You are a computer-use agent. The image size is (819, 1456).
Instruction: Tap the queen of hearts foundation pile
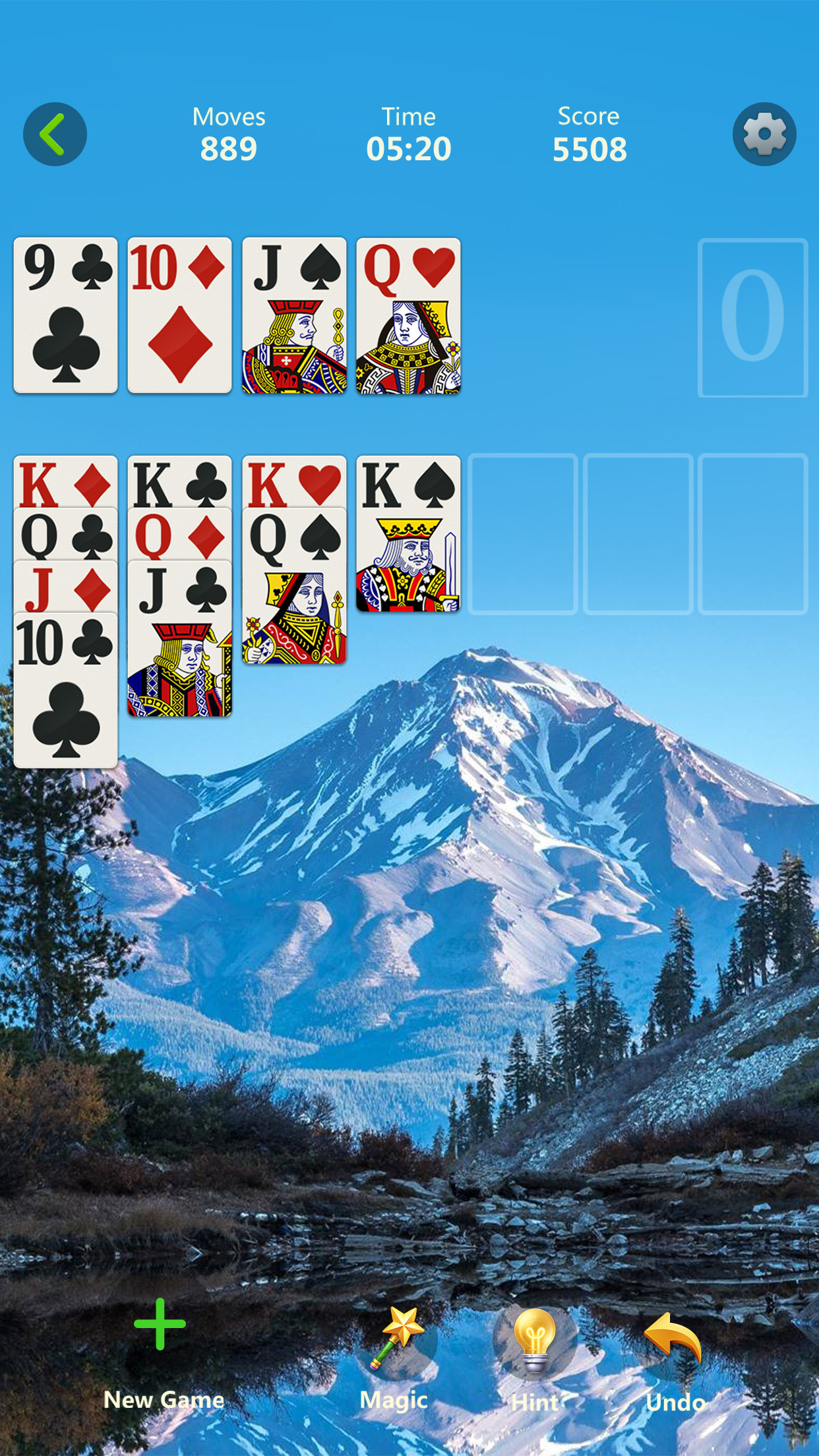point(408,315)
